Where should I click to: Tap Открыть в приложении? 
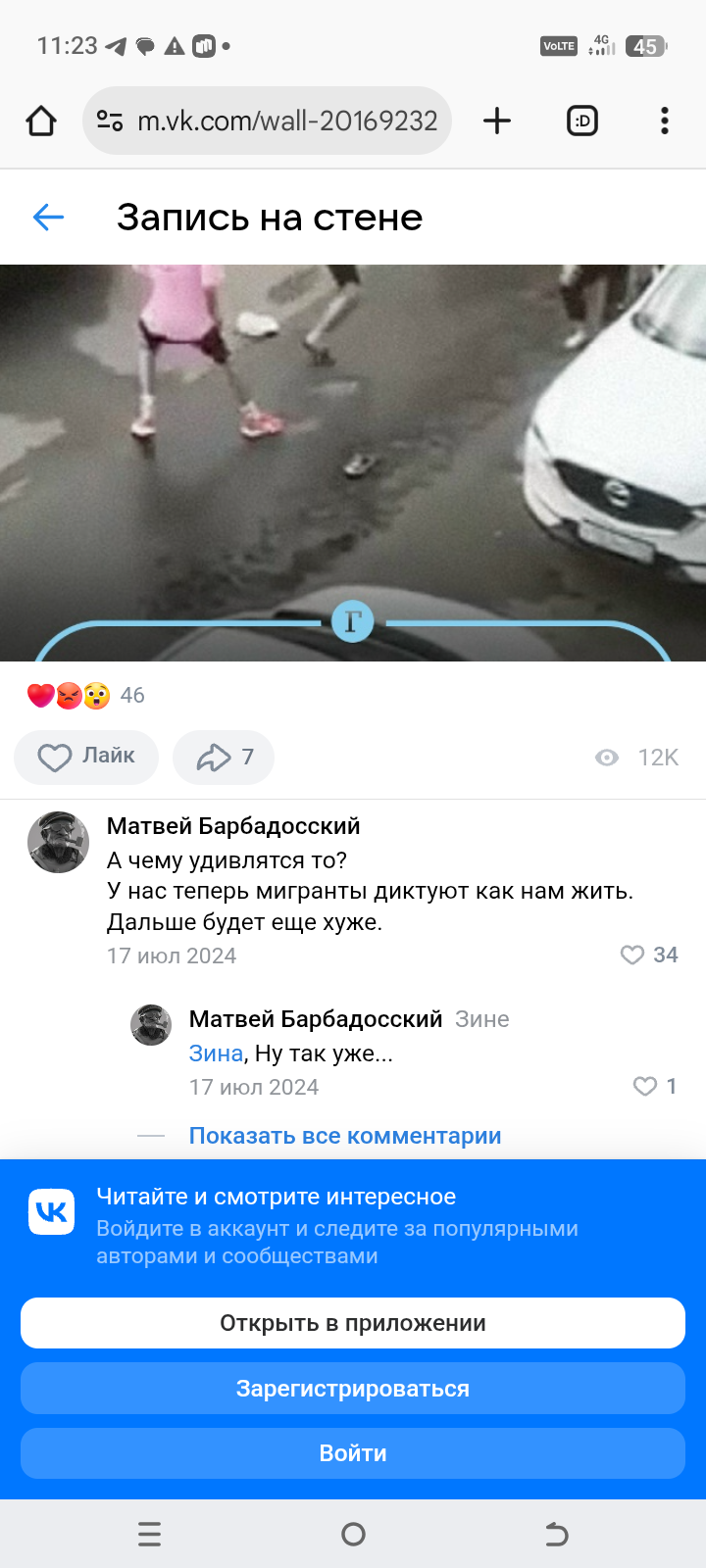coord(353,1323)
